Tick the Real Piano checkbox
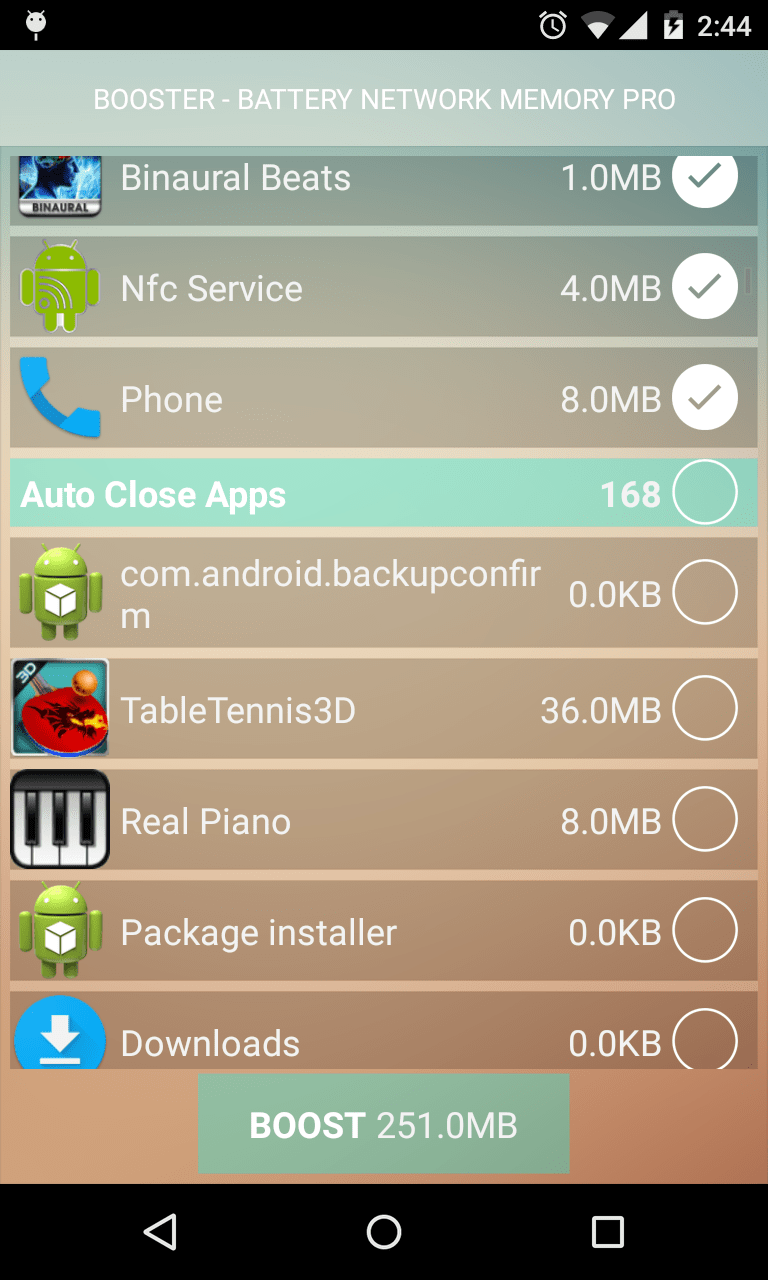 (705, 819)
